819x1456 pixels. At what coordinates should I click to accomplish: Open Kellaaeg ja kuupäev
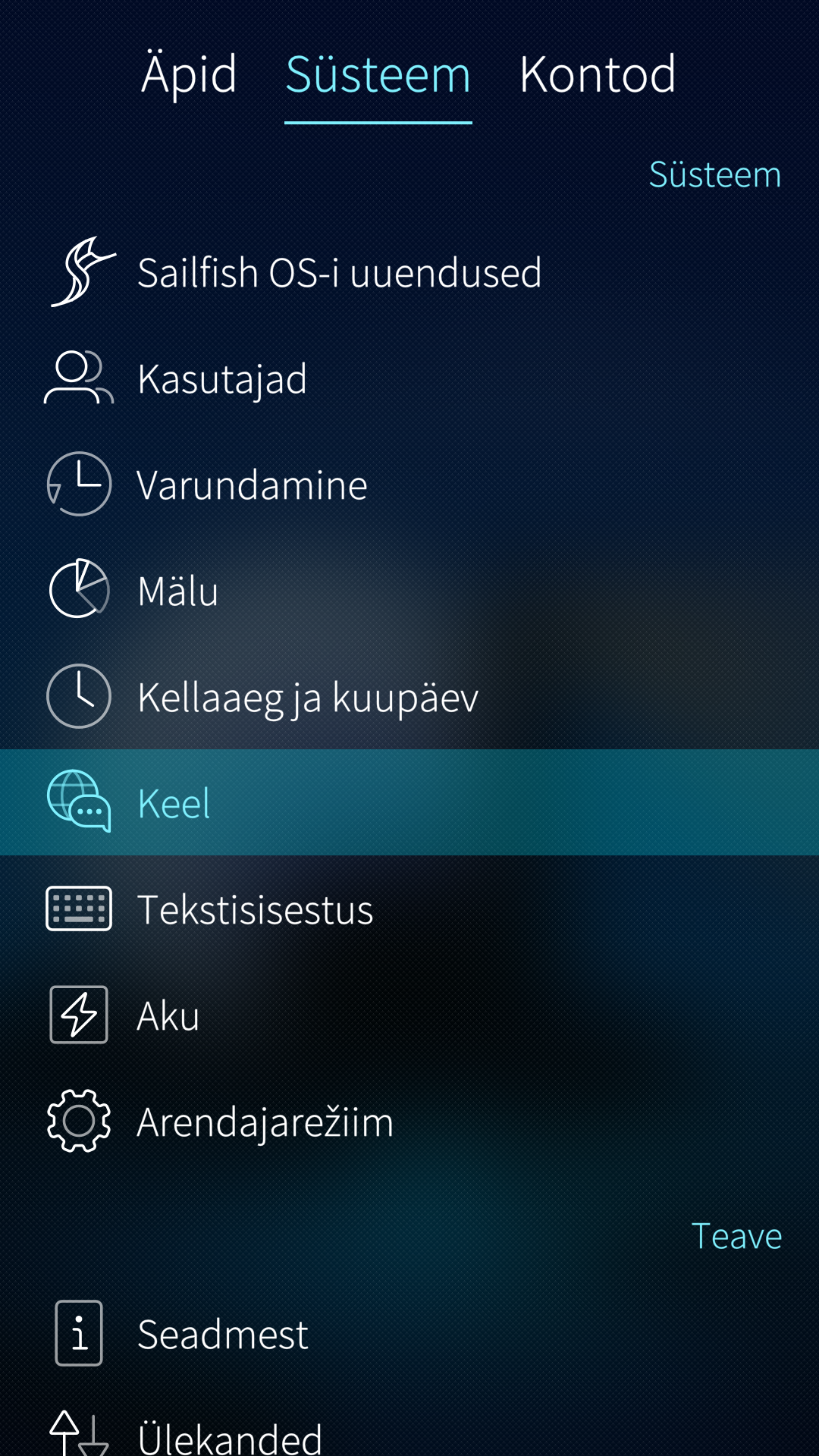(307, 697)
